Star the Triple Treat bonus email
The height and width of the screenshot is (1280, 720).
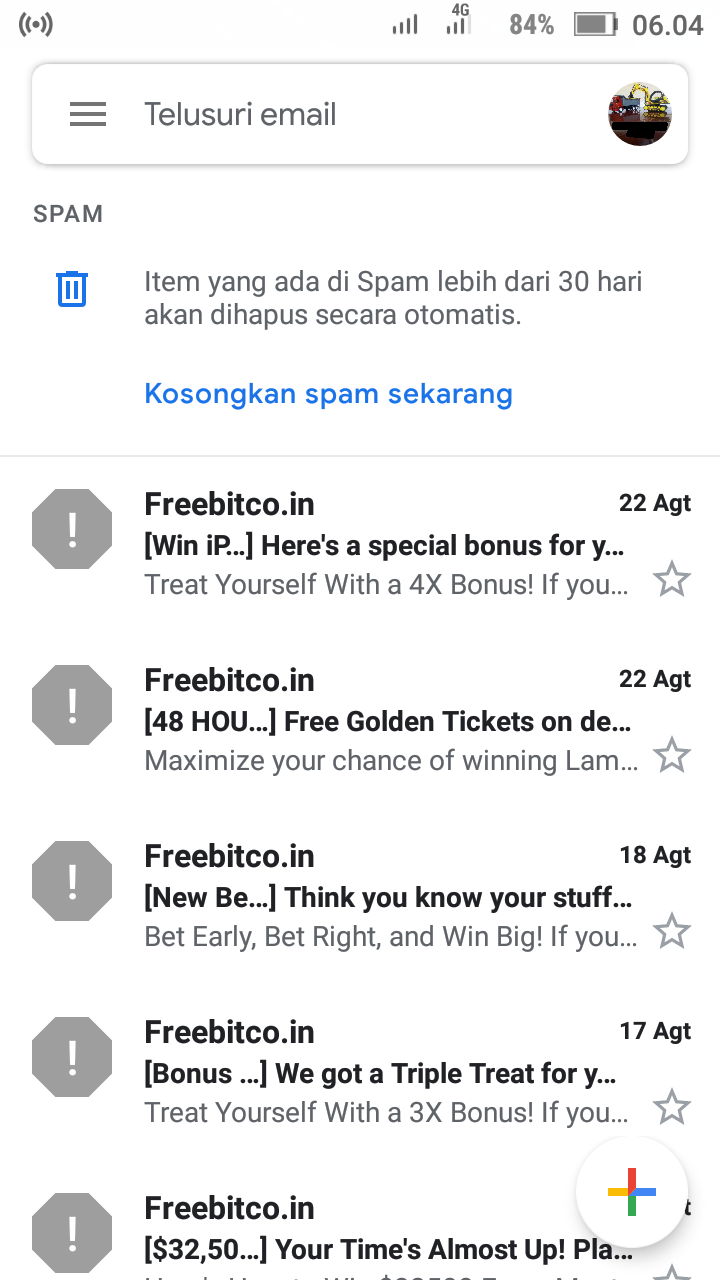(x=672, y=1107)
